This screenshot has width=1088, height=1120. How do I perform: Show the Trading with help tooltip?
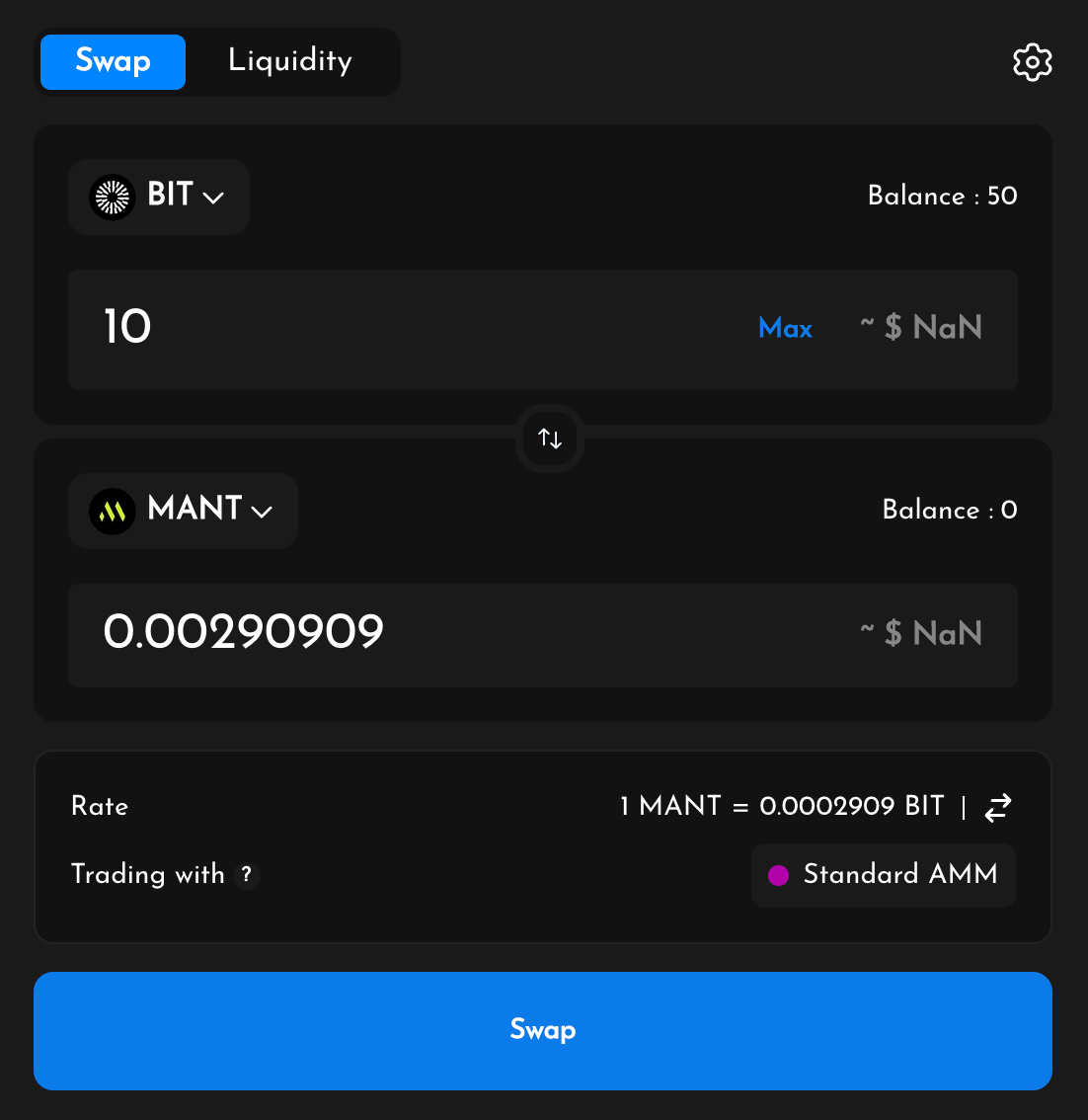(247, 875)
